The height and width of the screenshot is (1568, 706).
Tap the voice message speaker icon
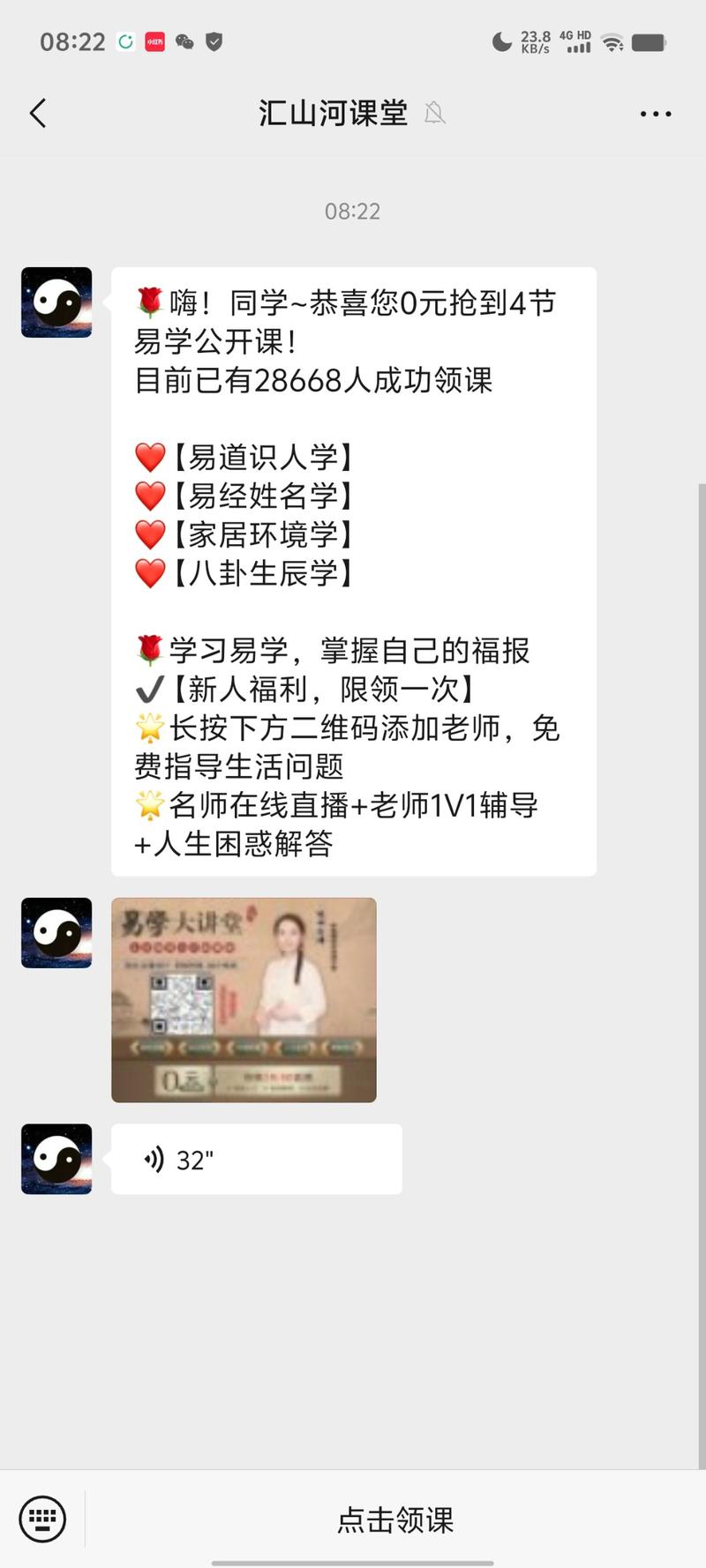tap(152, 1159)
